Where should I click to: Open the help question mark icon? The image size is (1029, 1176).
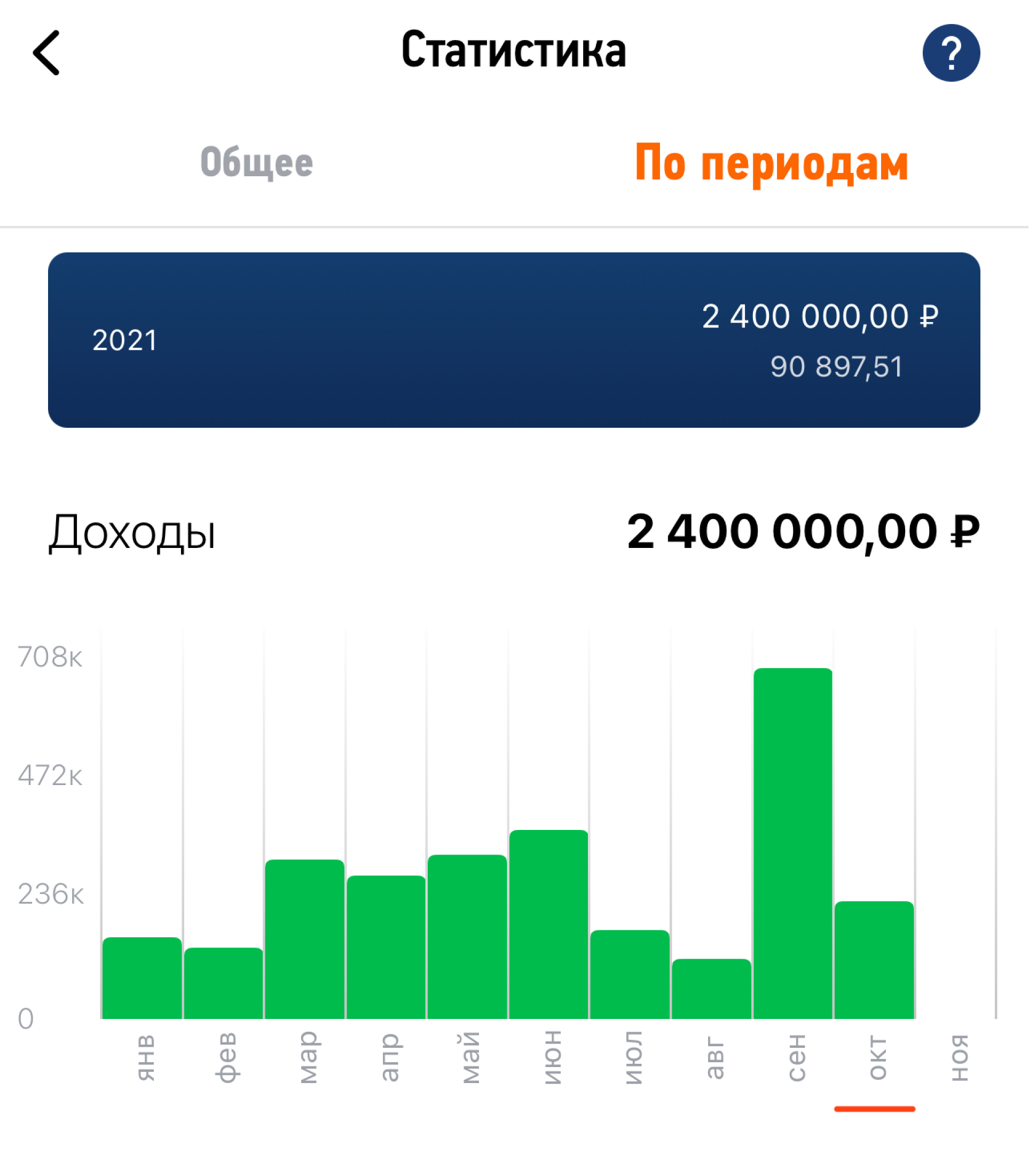click(x=951, y=53)
